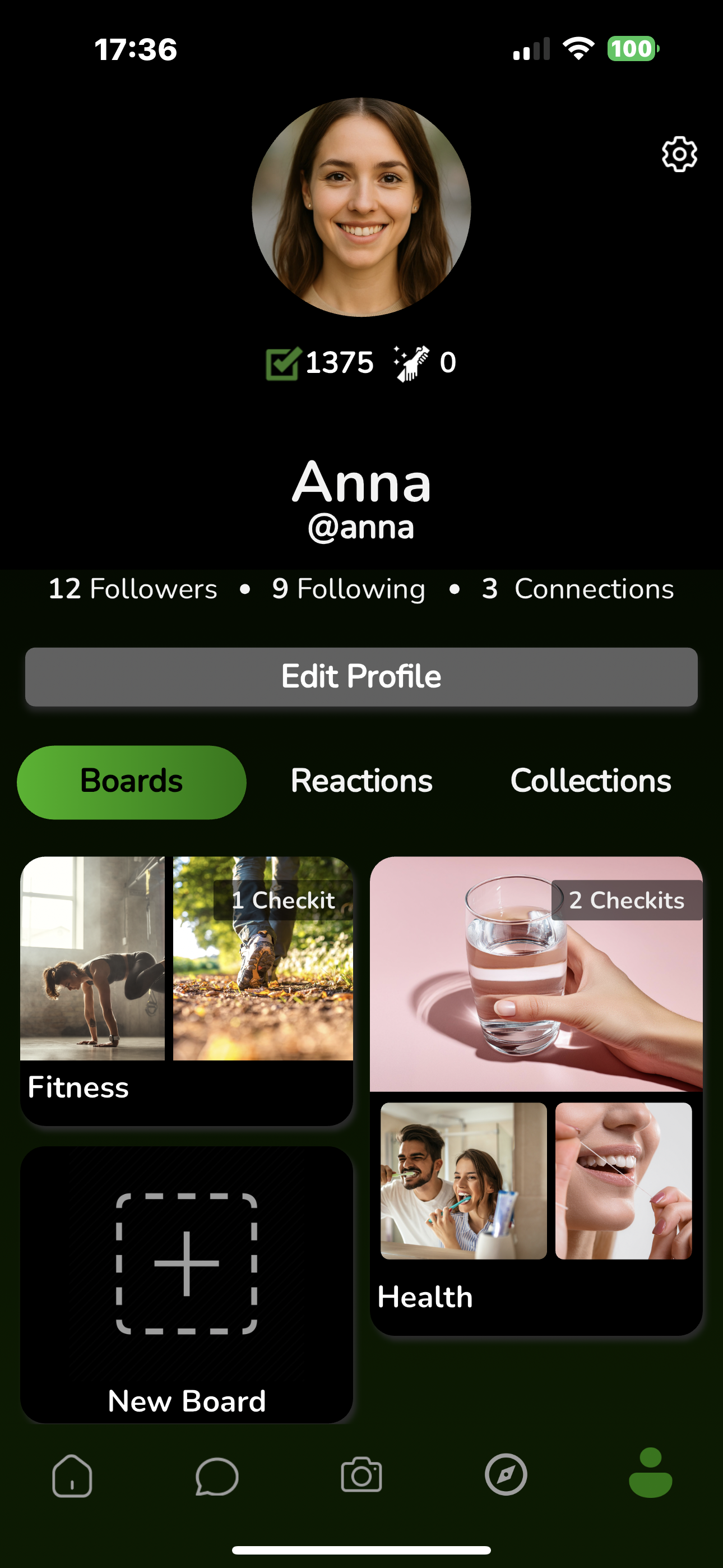723x1568 pixels.
Task: Select the Boards tab
Action: point(132,782)
